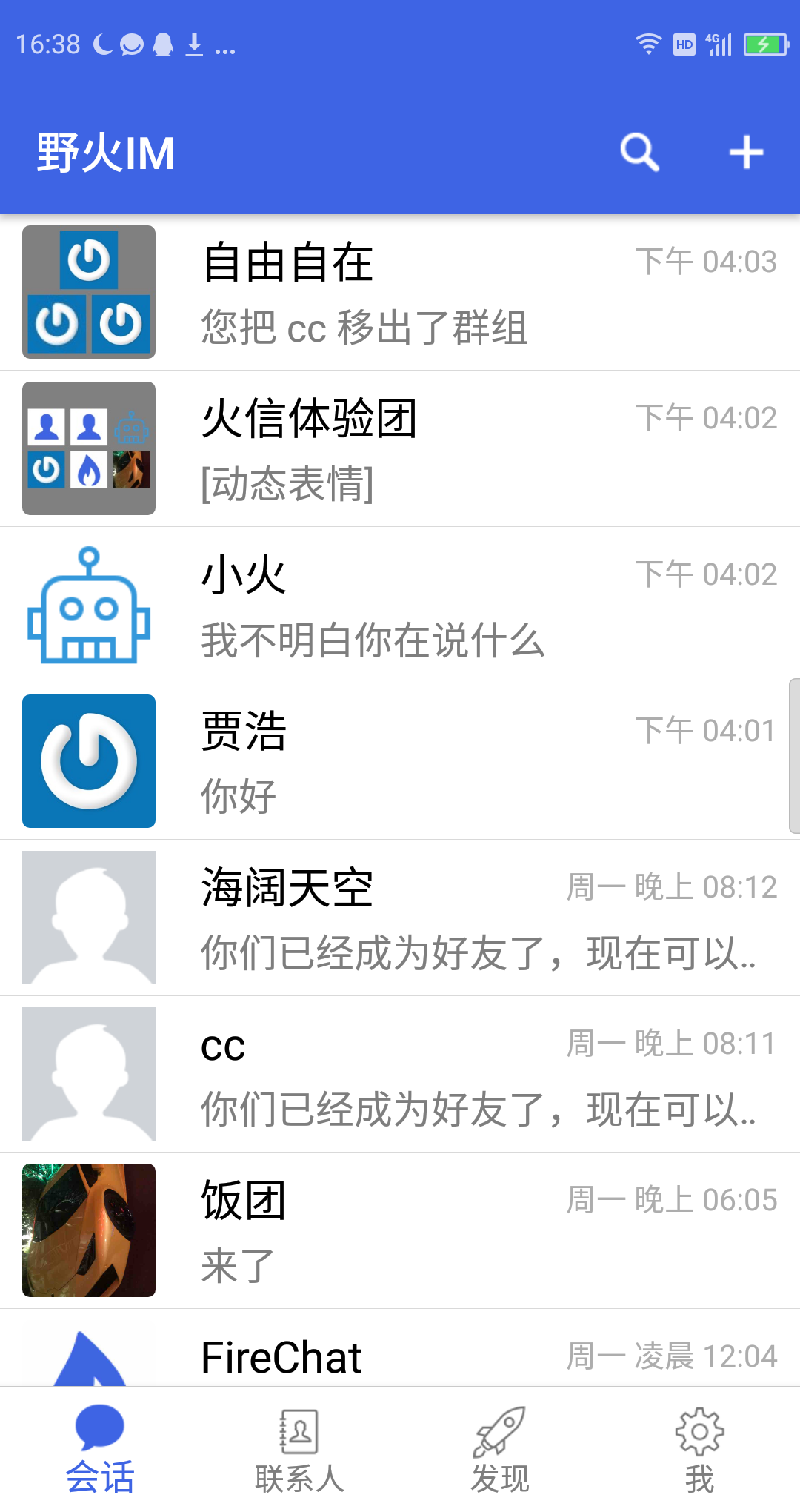Open the FireChat conversation
Screen dimensions: 800x1512
[400, 1348]
